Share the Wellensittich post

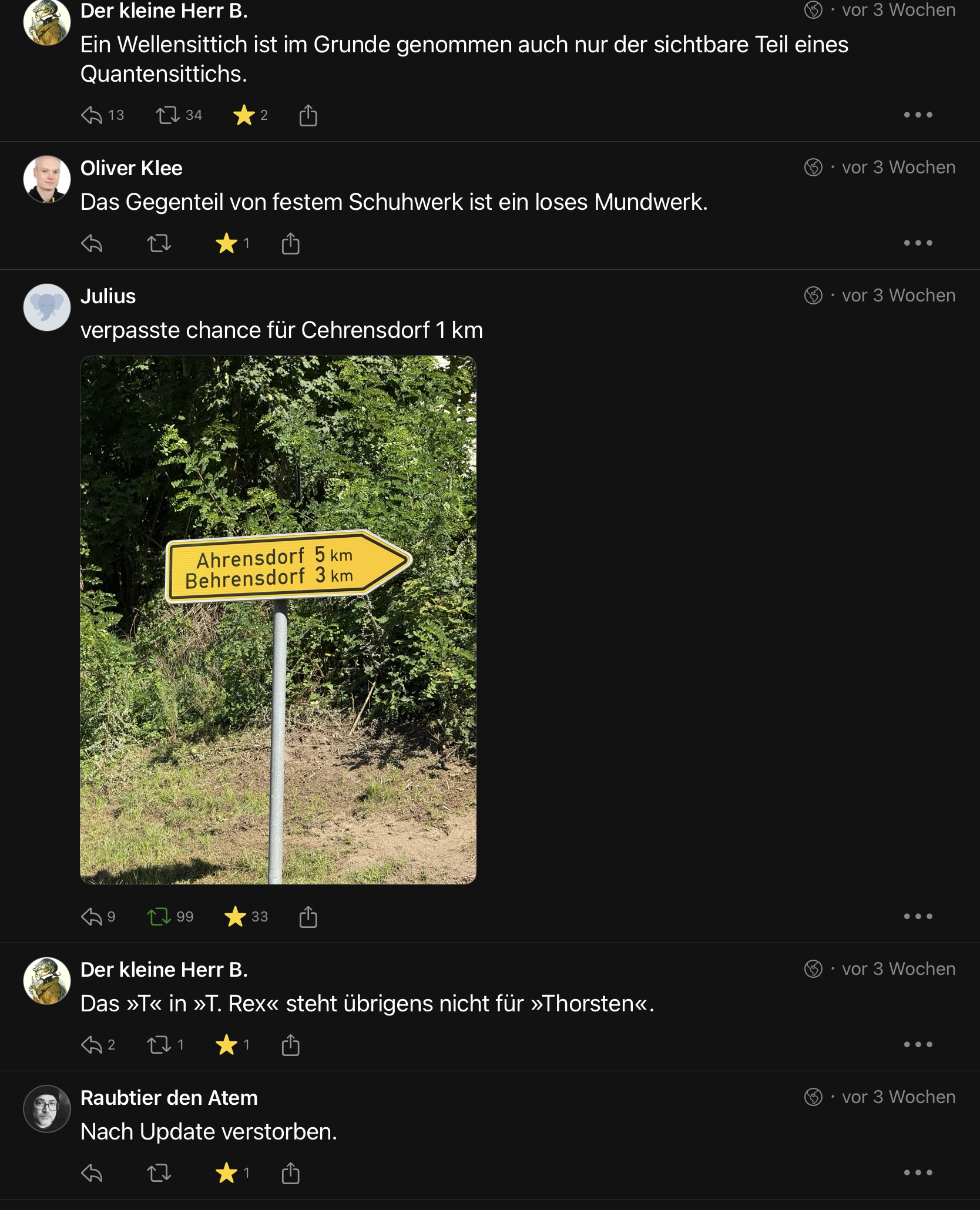pos(308,115)
